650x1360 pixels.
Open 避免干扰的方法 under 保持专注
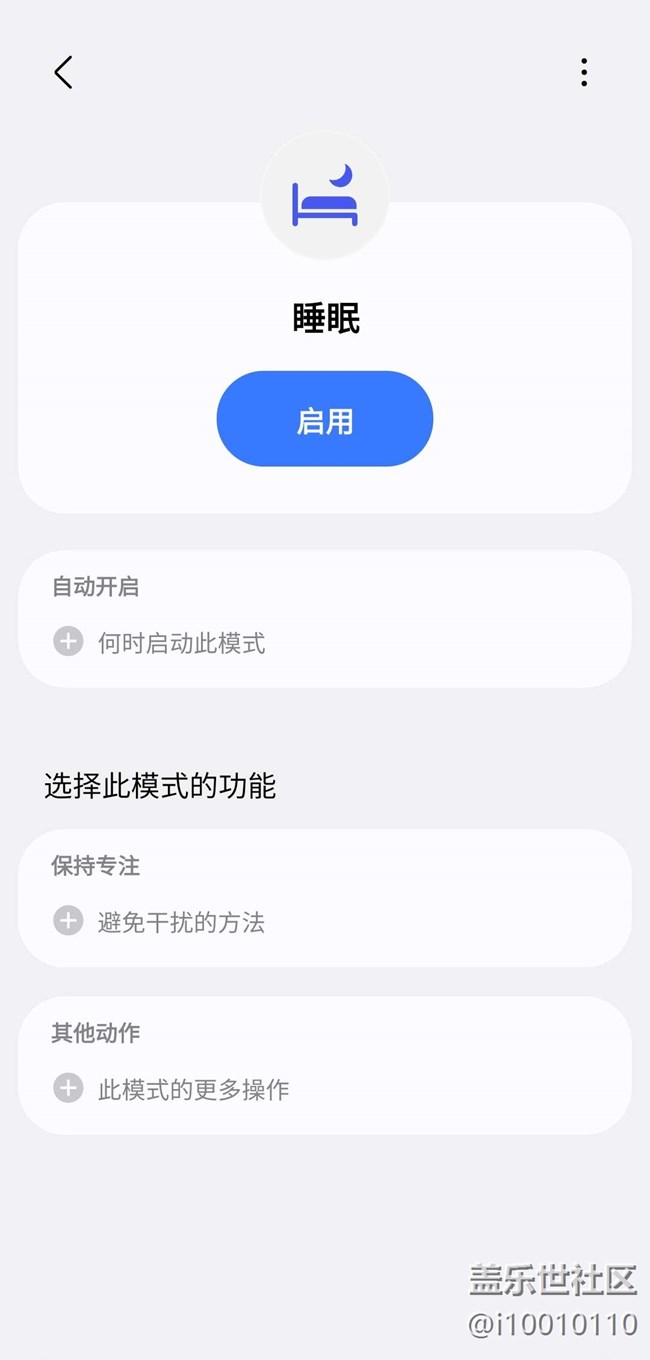coord(180,922)
